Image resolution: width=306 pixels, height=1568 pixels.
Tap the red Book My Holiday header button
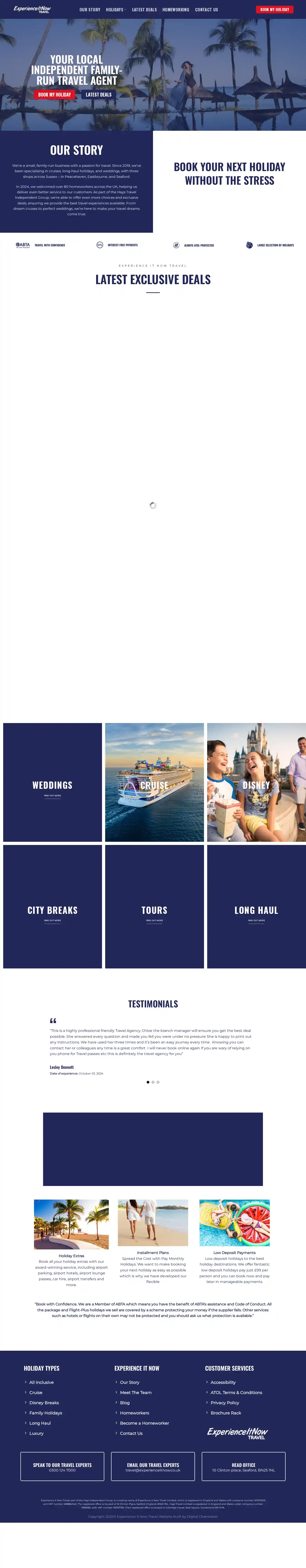[x=274, y=10]
